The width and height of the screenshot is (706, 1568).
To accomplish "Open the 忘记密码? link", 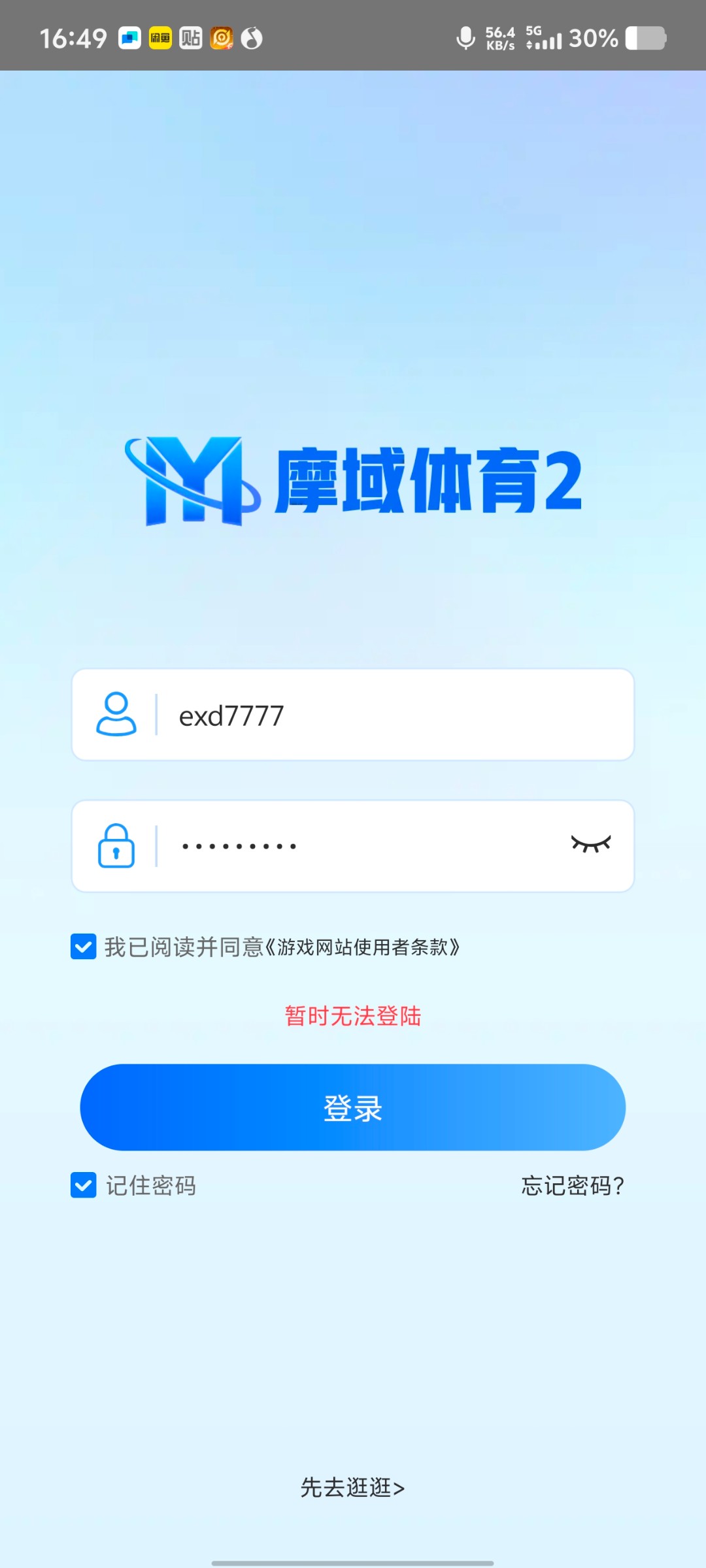I will (573, 1185).
